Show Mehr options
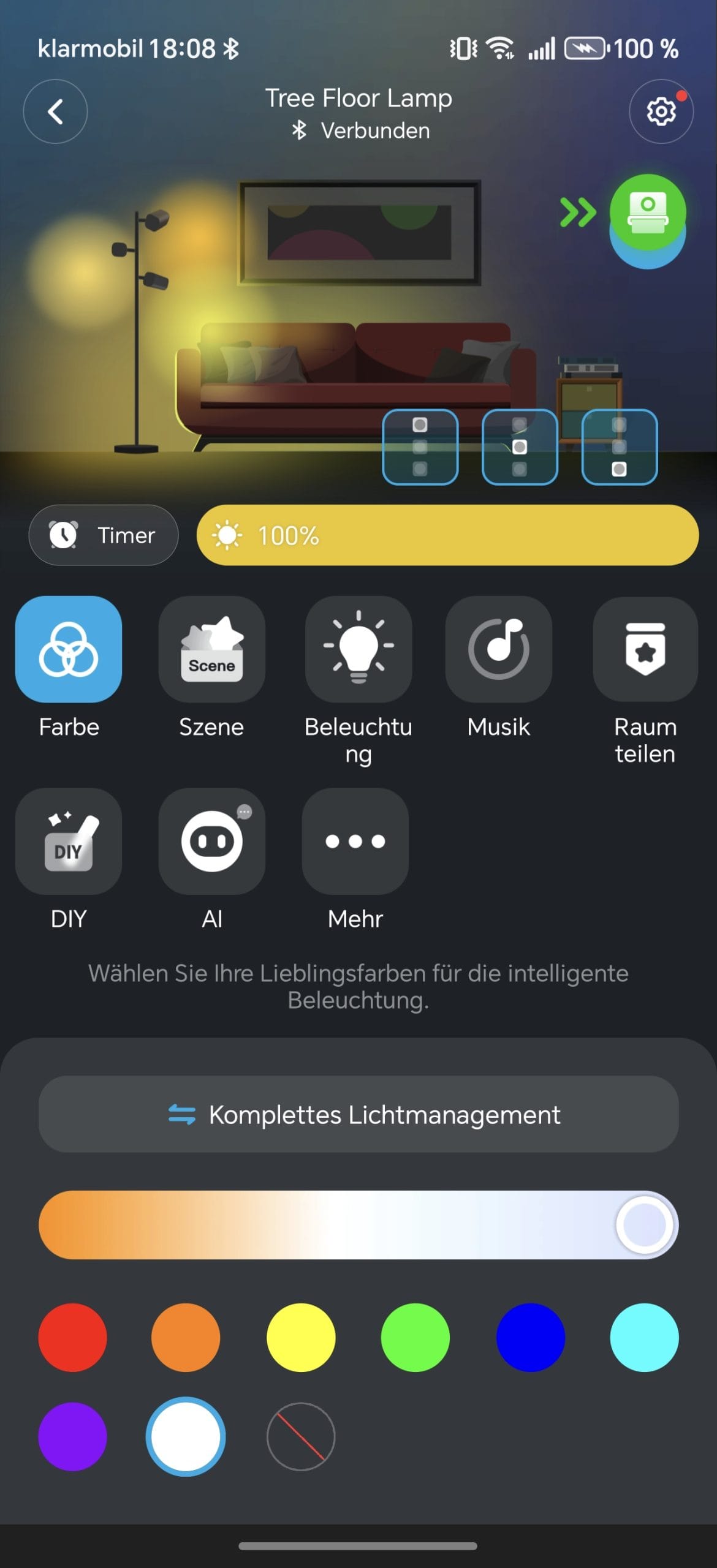 tap(355, 859)
